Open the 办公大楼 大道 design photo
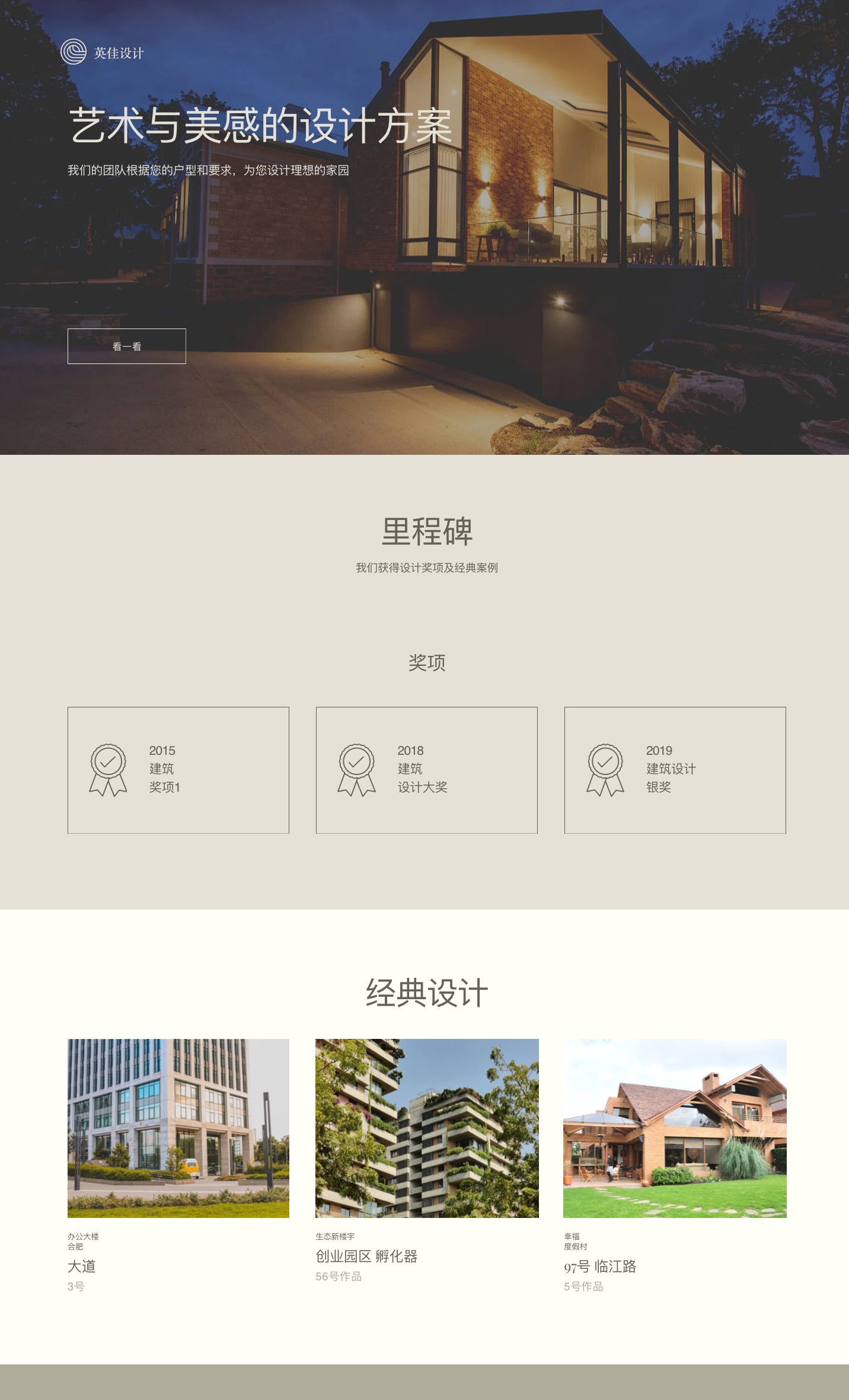The height and width of the screenshot is (1400, 849). [178, 1128]
